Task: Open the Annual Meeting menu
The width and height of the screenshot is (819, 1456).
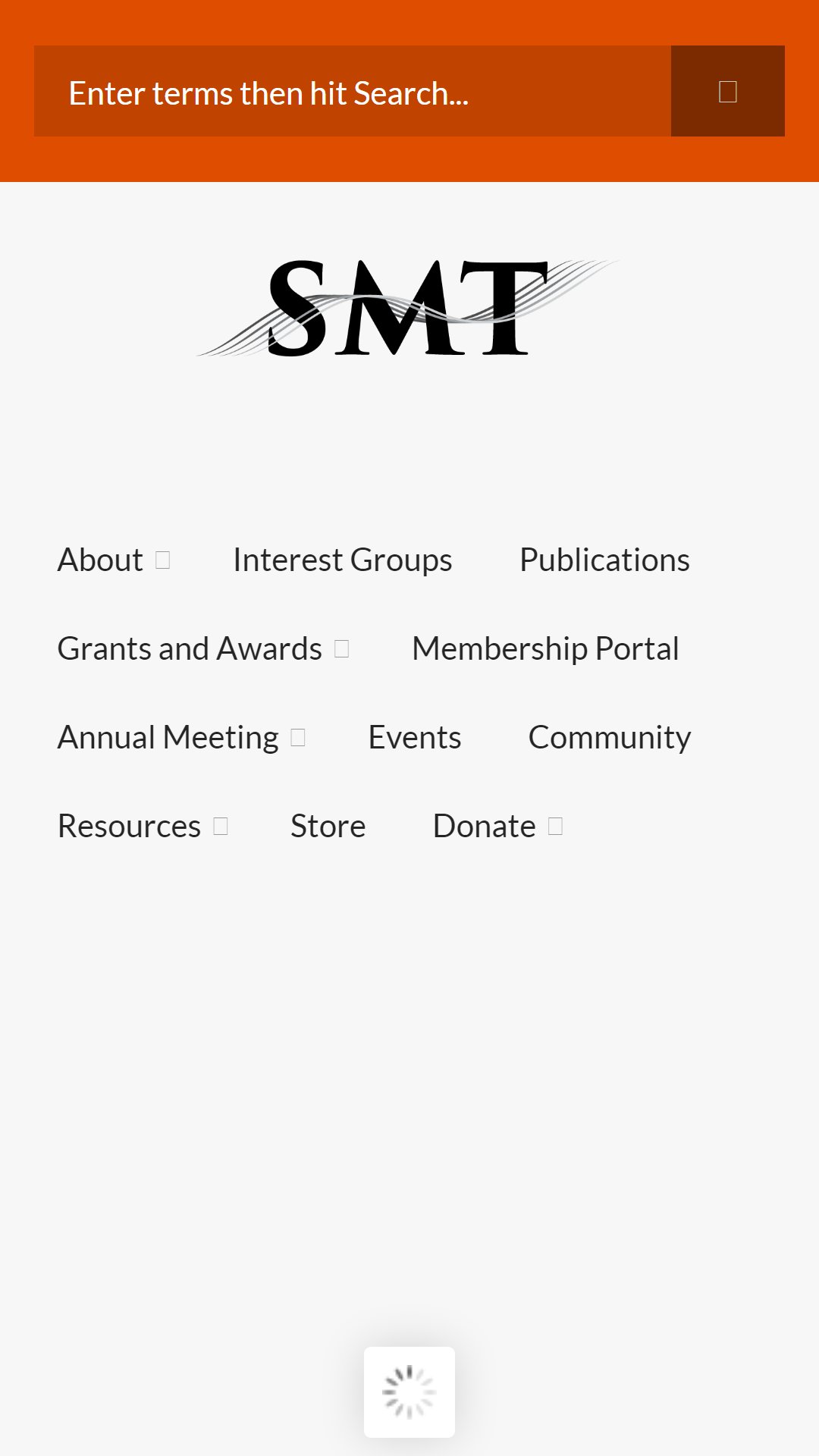Action: coord(168,737)
